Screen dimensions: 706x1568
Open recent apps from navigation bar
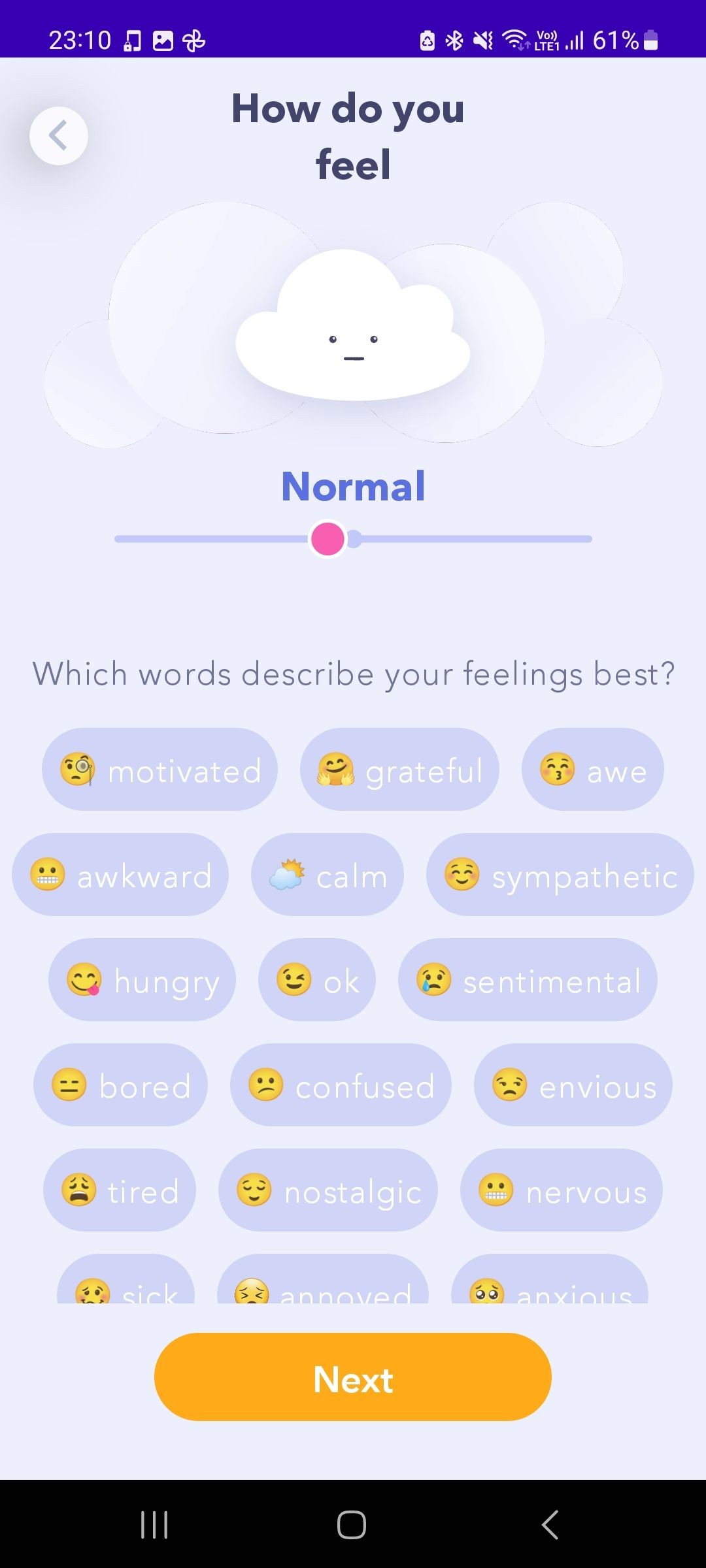pyautogui.click(x=155, y=1525)
